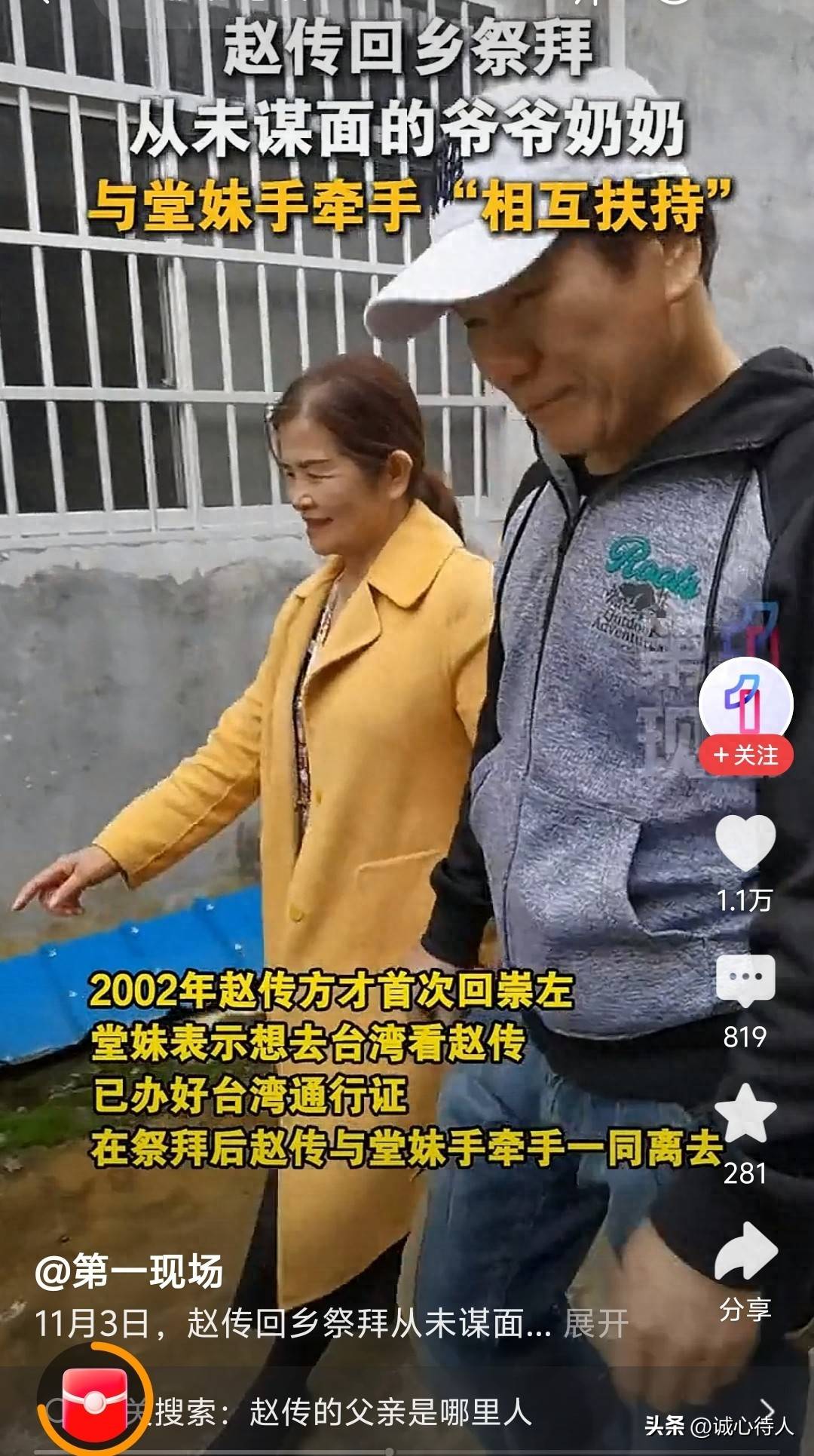Expand the caption with 展开

(595, 1323)
